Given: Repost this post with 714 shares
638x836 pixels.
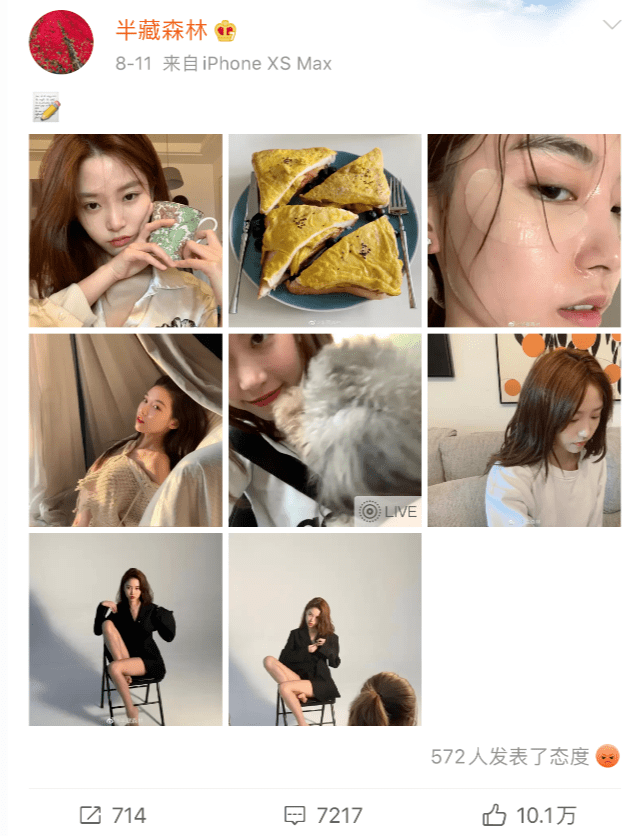Looking at the screenshot, I should [x=115, y=815].
